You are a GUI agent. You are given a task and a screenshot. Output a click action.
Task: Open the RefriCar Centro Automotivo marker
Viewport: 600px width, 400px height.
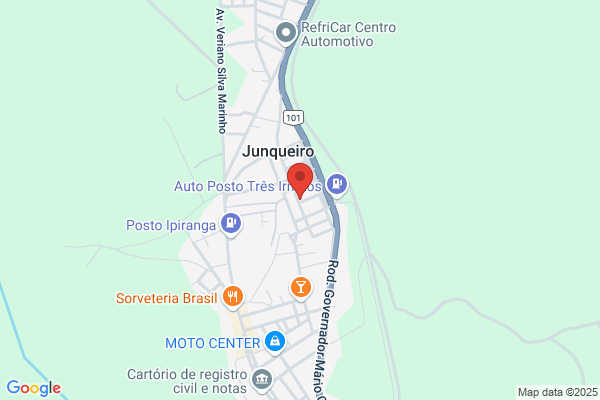(x=287, y=34)
